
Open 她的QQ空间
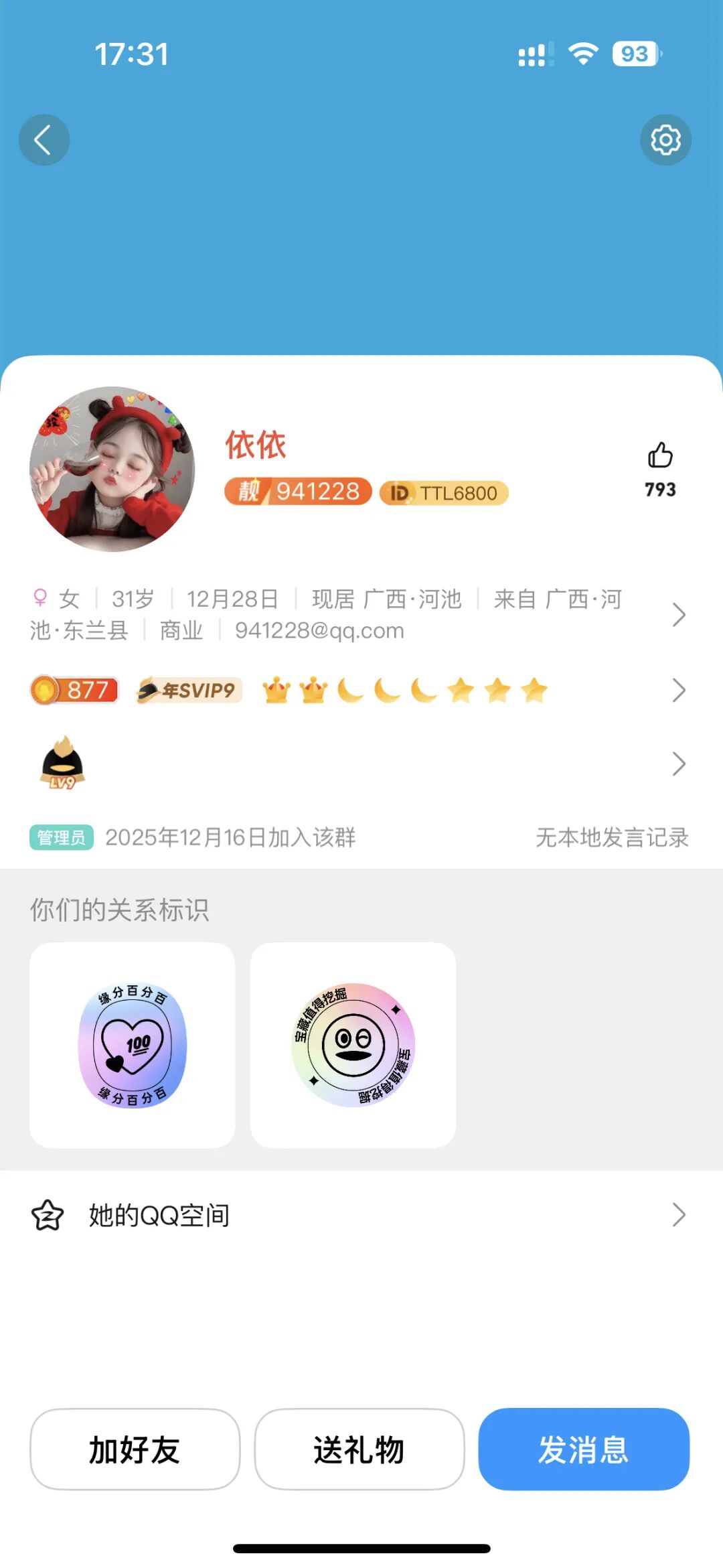point(361,1215)
